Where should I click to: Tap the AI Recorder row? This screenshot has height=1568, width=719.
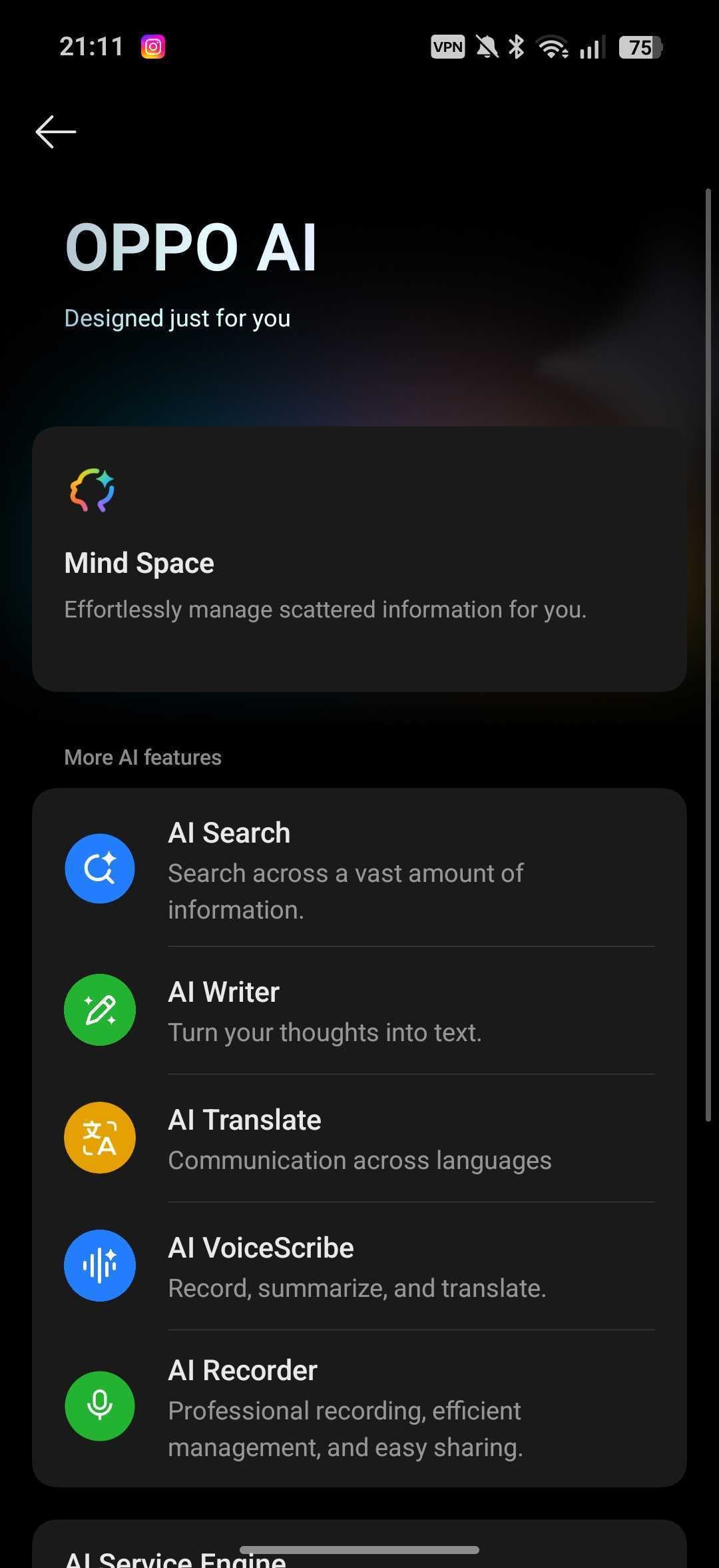click(359, 1406)
